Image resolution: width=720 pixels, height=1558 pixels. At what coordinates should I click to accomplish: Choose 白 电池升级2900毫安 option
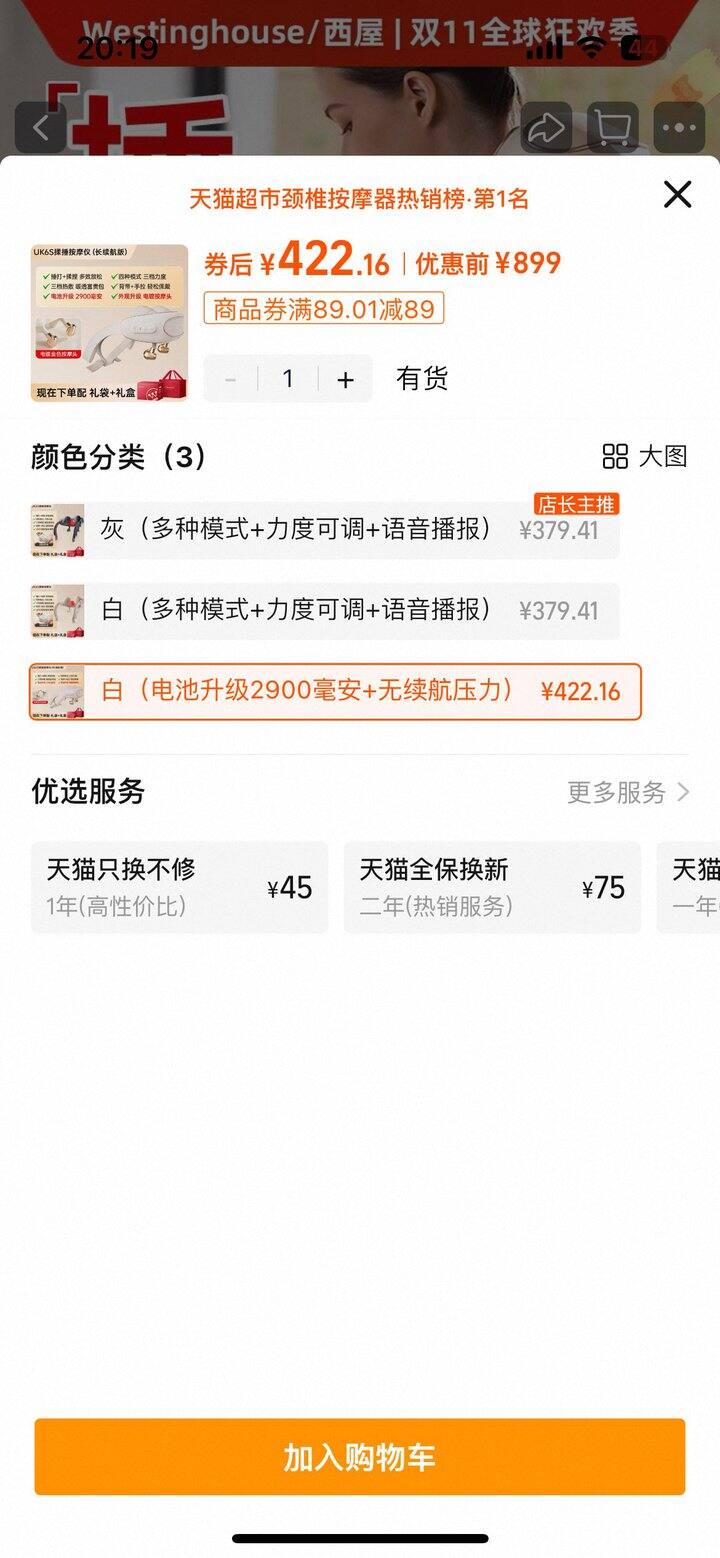335,691
